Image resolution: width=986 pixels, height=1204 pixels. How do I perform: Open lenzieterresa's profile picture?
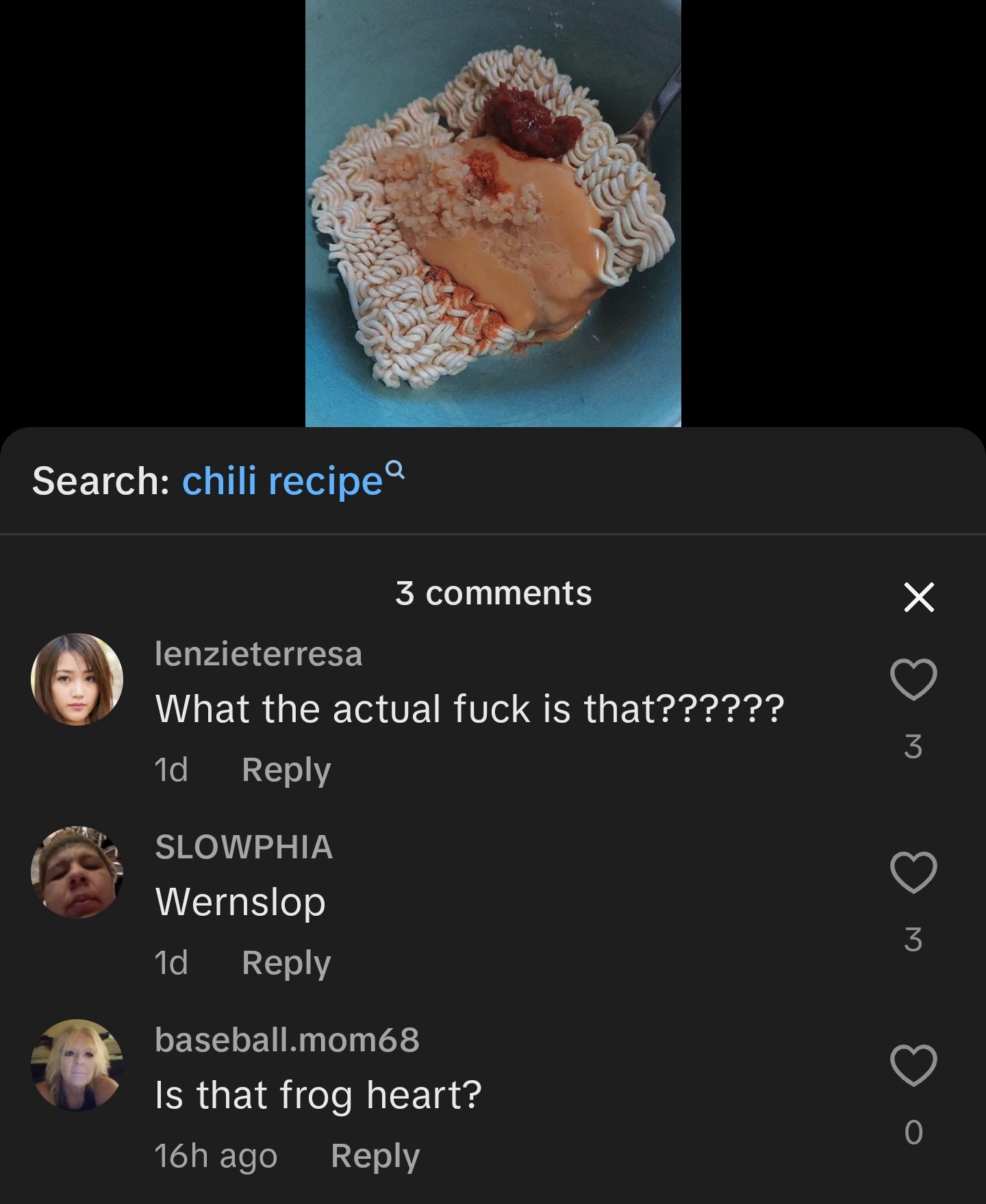77,679
